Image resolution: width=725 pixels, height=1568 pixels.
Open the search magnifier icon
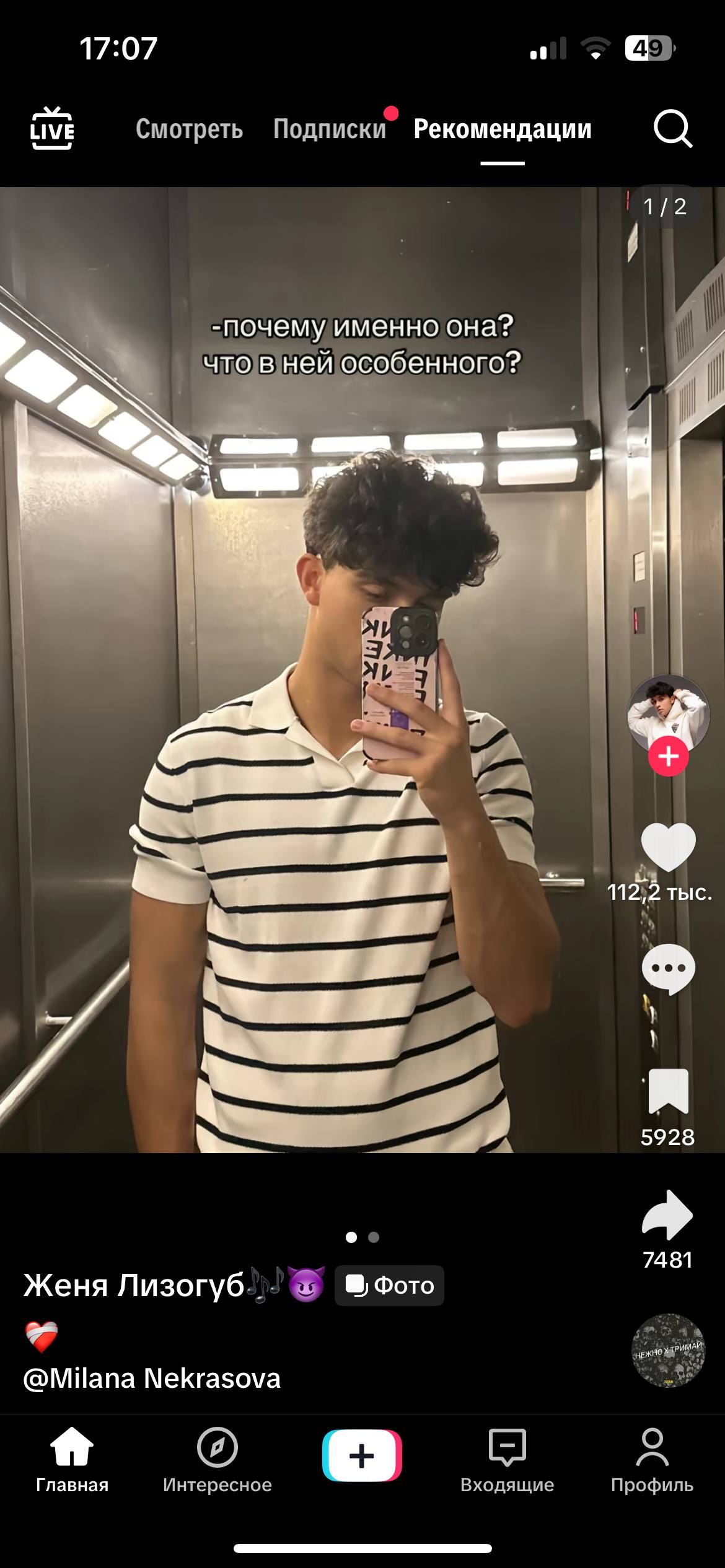pyautogui.click(x=672, y=129)
